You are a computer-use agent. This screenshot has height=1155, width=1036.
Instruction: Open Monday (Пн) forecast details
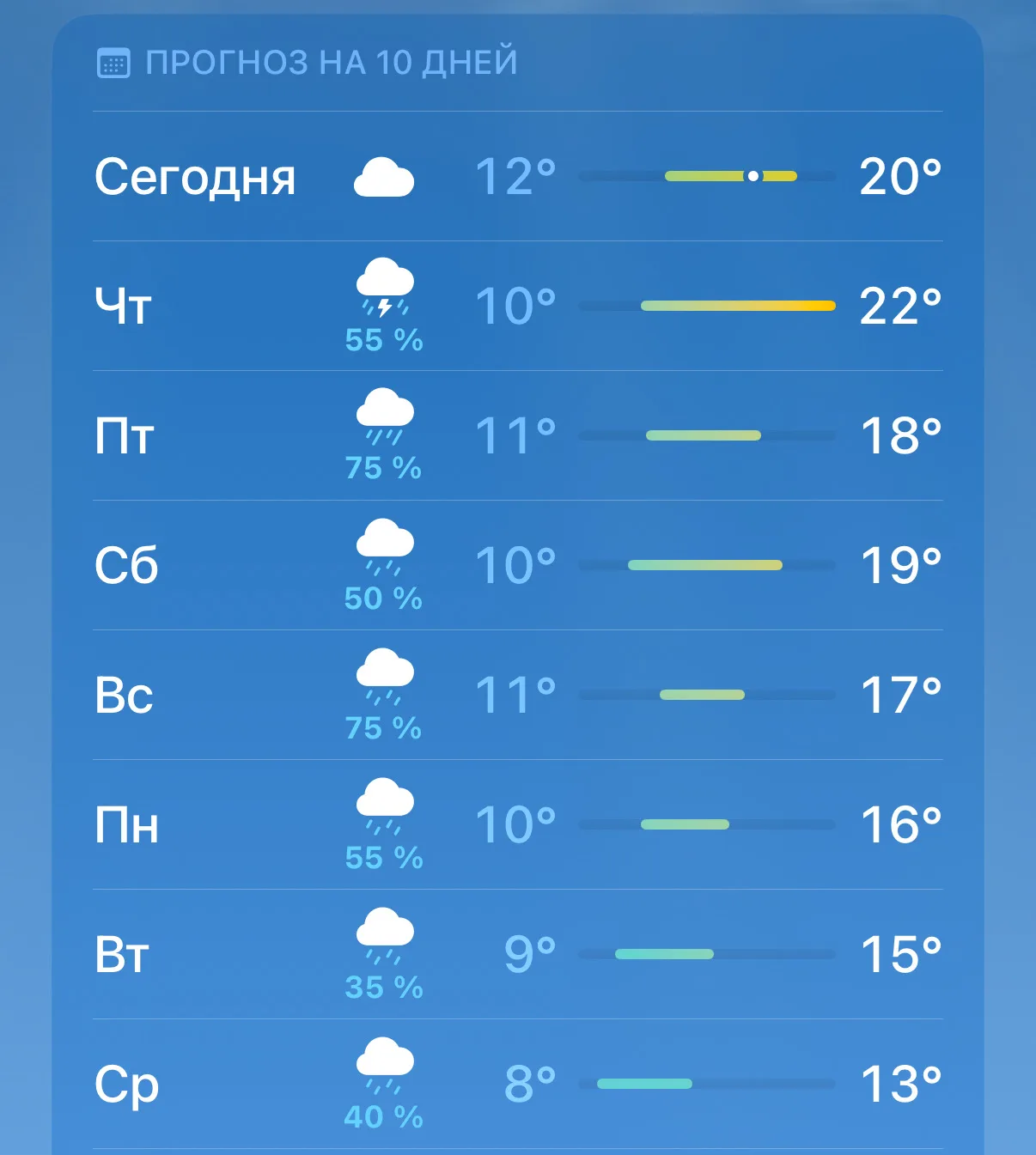(518, 824)
